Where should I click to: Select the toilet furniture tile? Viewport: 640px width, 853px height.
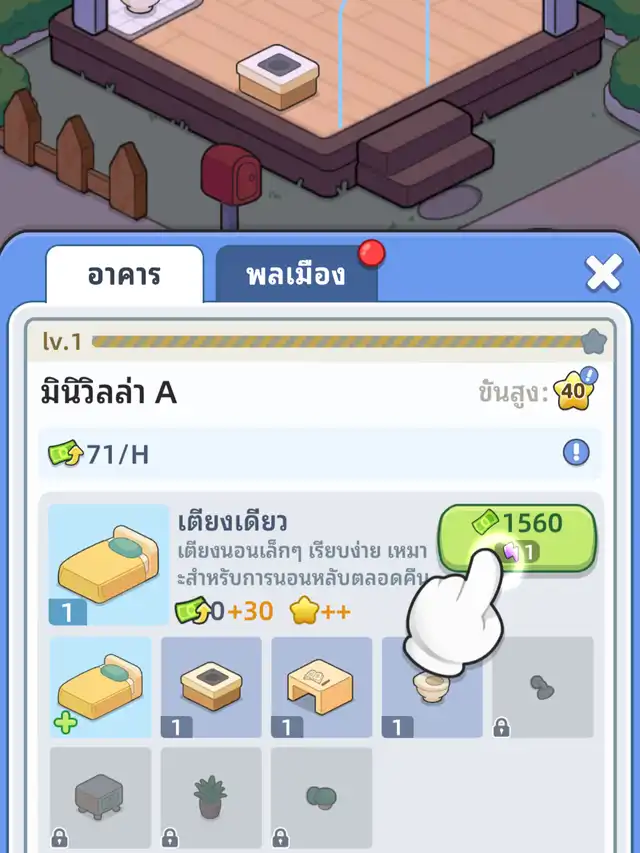431,688
